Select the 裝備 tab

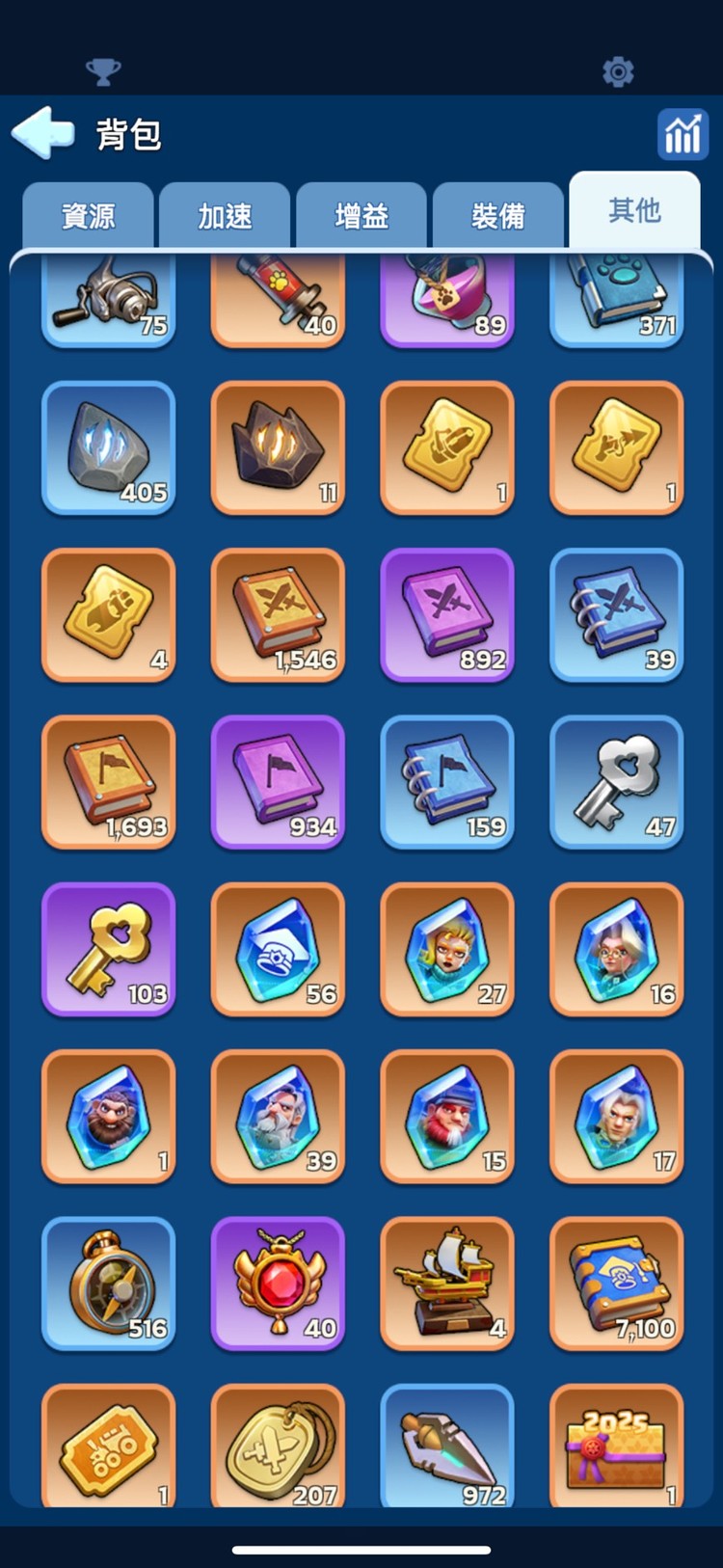pos(497,216)
